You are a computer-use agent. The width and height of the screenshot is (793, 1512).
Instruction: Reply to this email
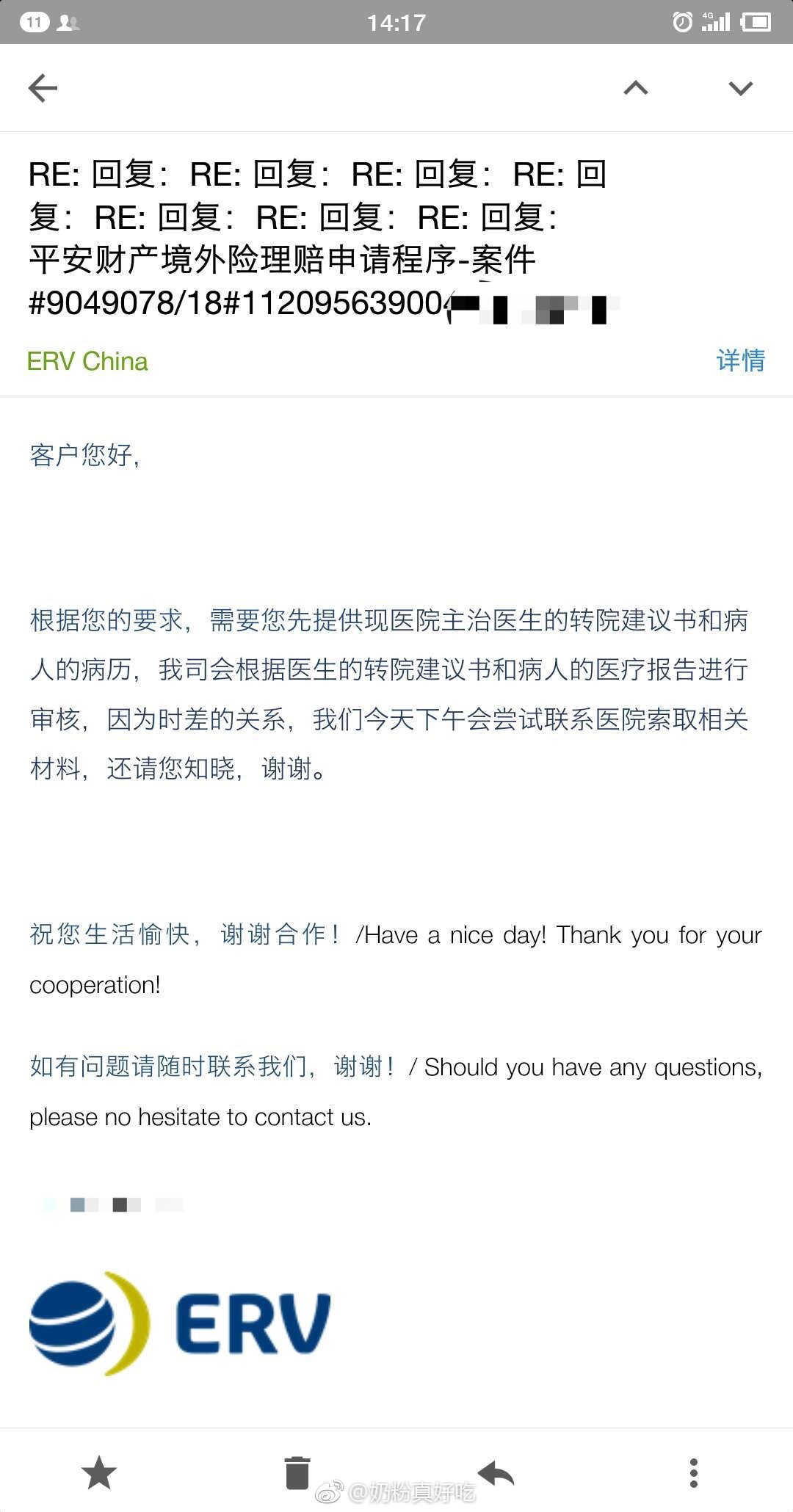point(496,1472)
